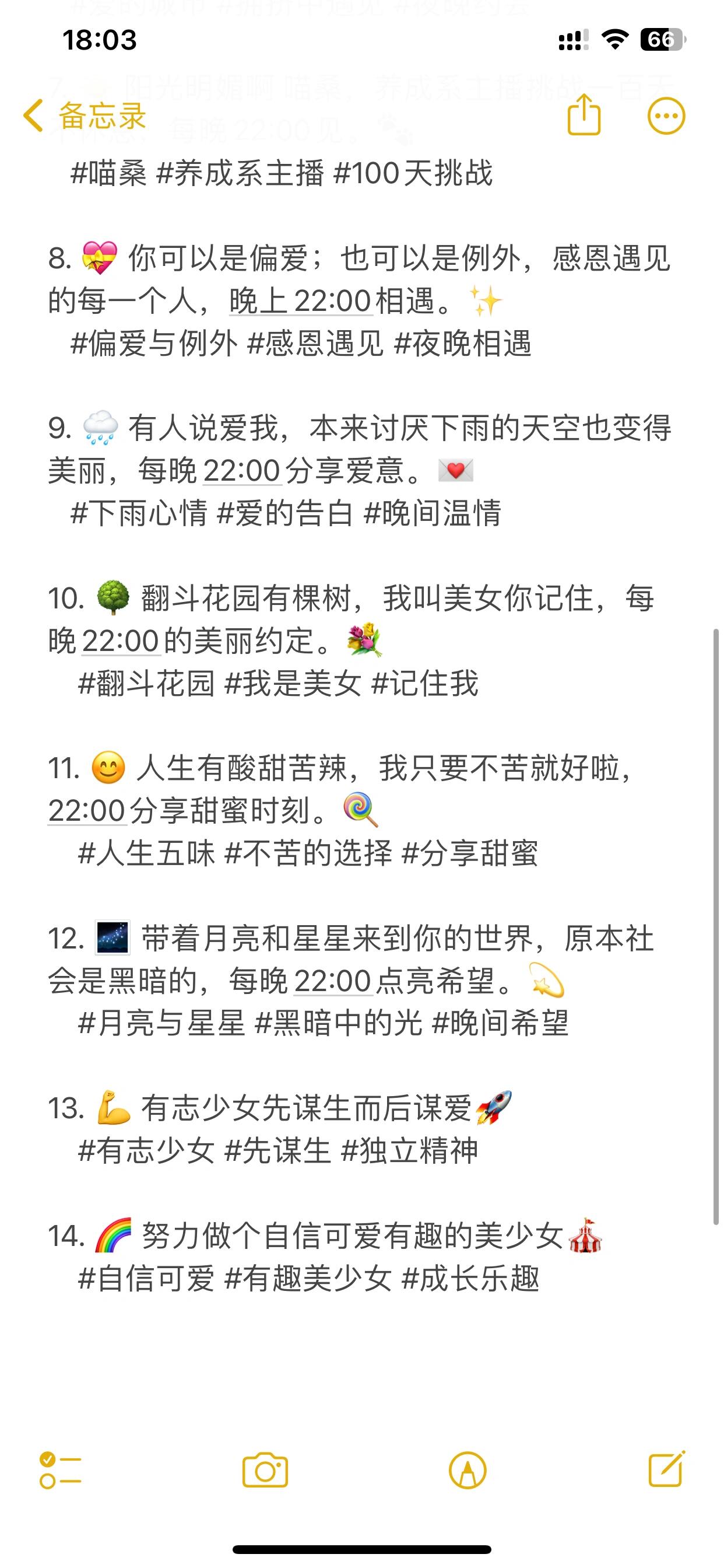This screenshot has height=1568, width=724.
Task: Go back to 备忘录 list
Action: coord(85,116)
